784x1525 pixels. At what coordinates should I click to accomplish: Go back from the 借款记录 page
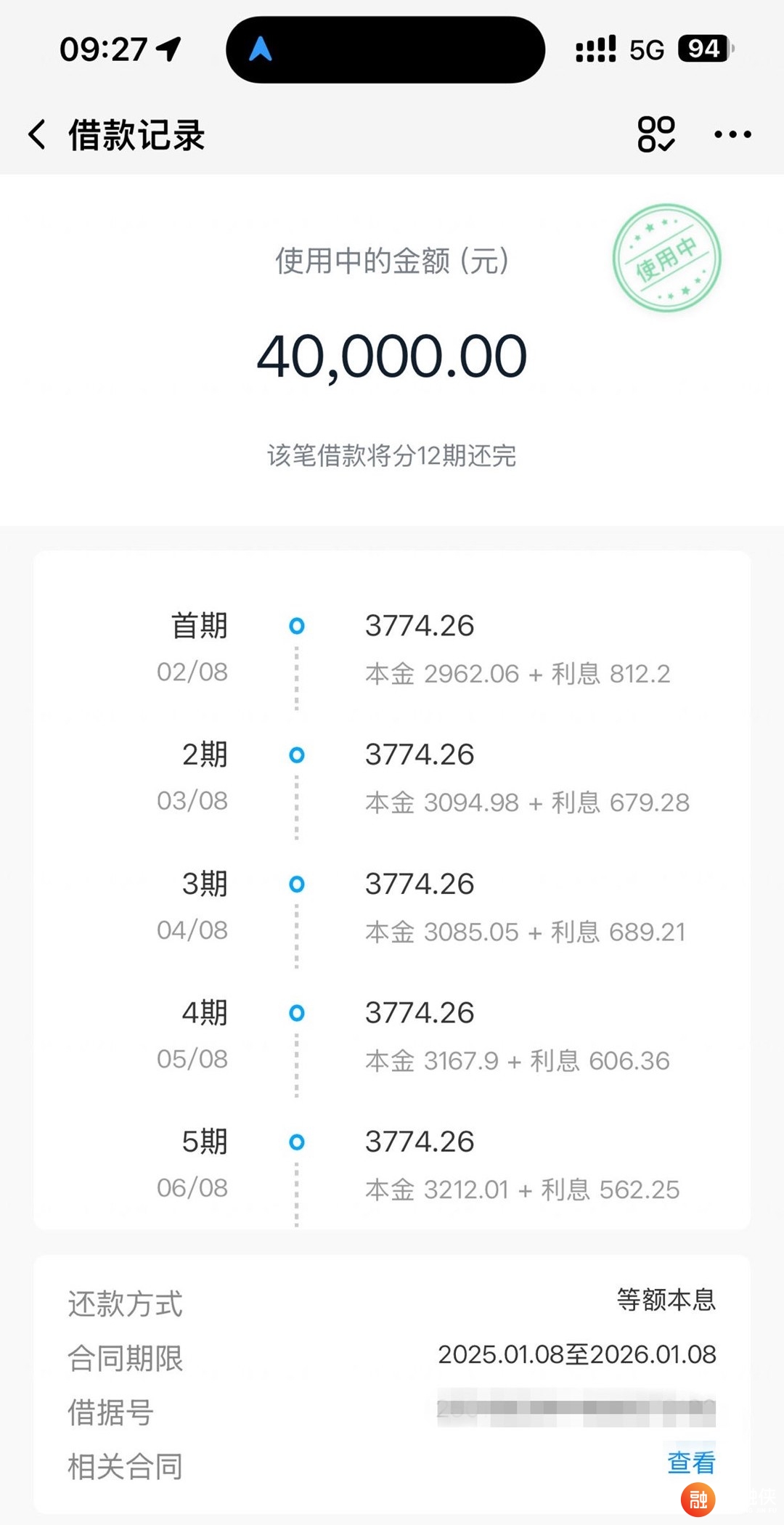(x=37, y=134)
